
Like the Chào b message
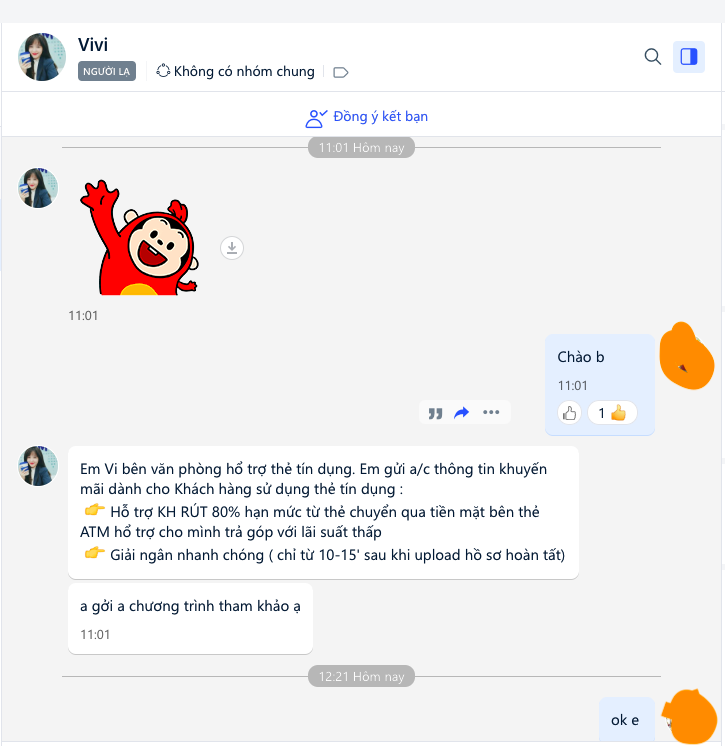coord(570,413)
